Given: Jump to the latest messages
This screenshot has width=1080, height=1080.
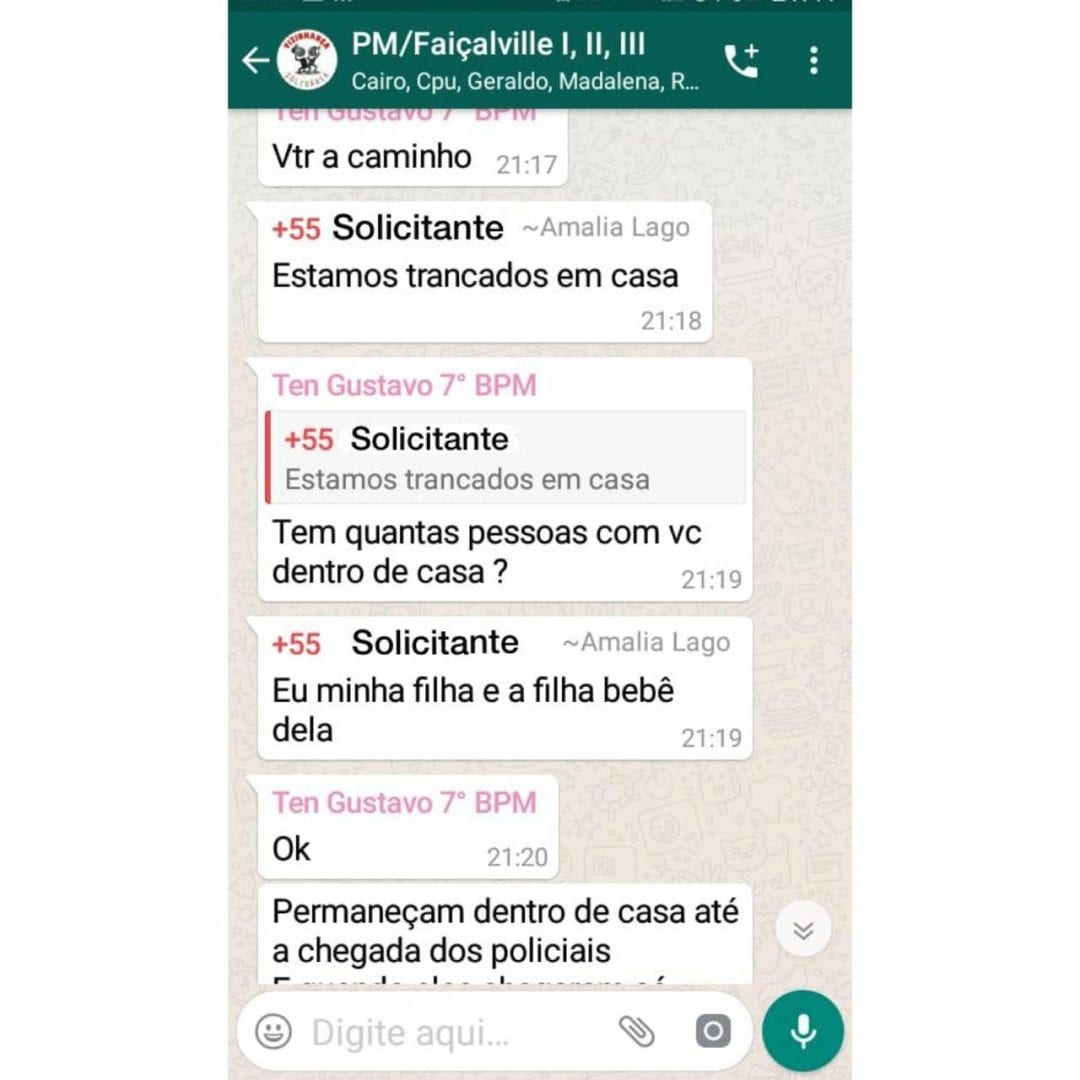Looking at the screenshot, I should click(x=802, y=931).
